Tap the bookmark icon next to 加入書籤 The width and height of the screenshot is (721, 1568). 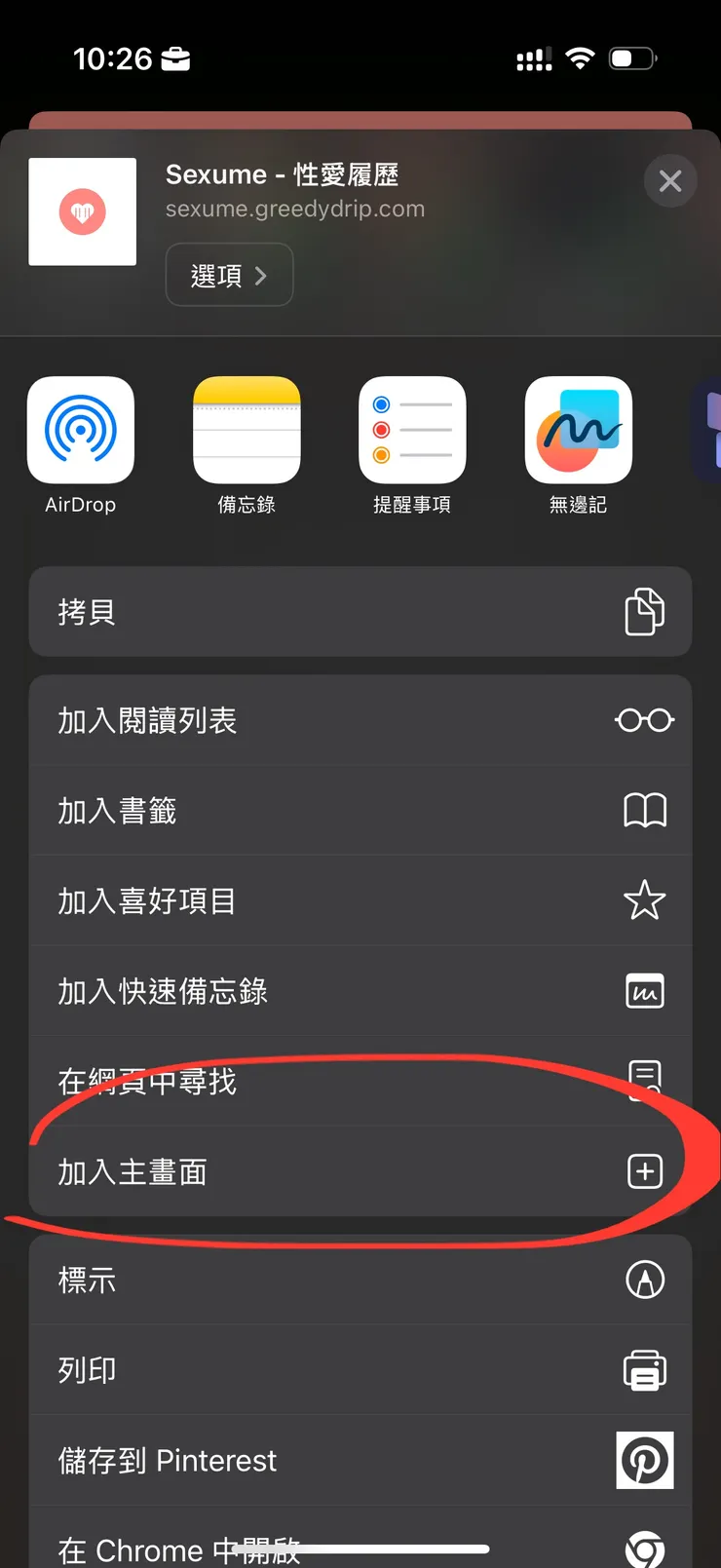[x=644, y=810]
